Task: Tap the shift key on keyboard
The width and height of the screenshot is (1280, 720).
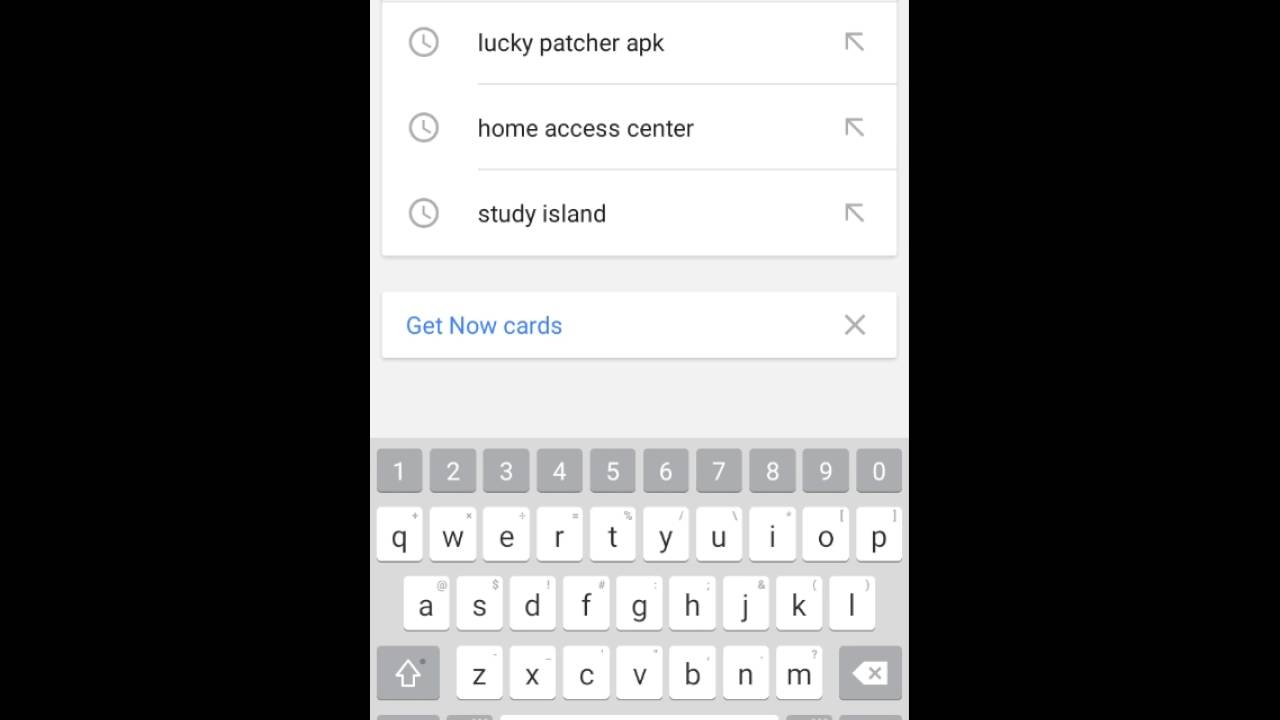Action: (x=408, y=674)
